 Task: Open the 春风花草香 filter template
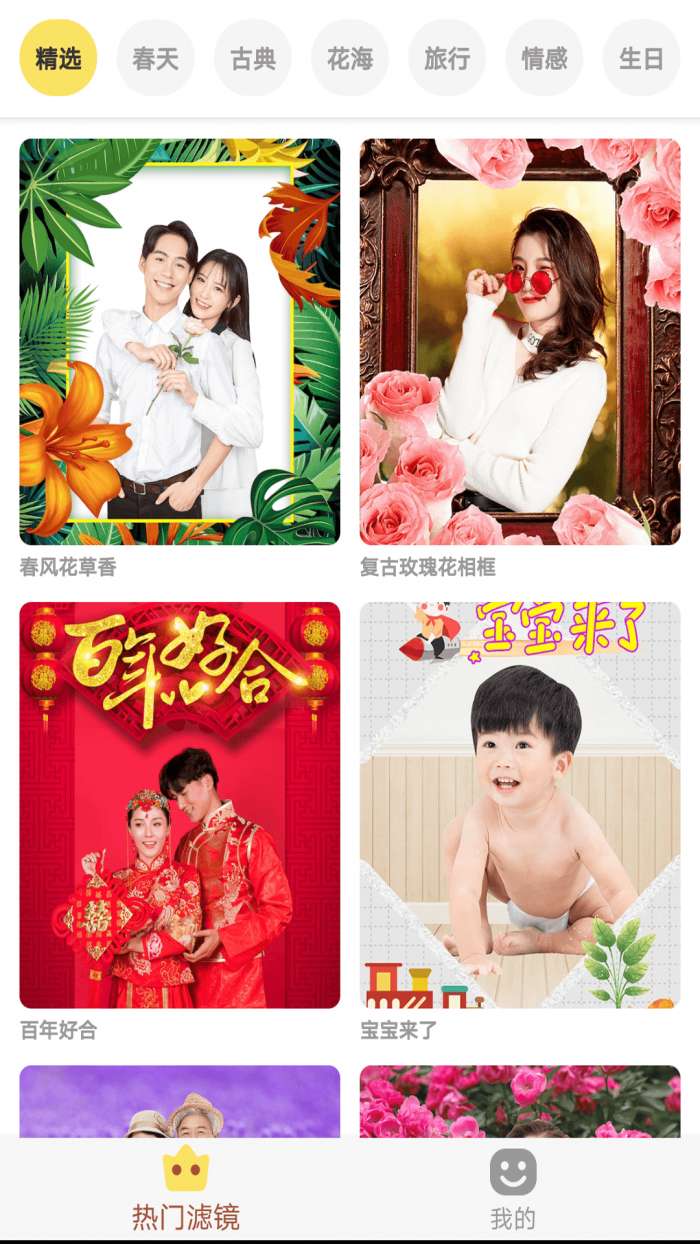click(x=180, y=342)
